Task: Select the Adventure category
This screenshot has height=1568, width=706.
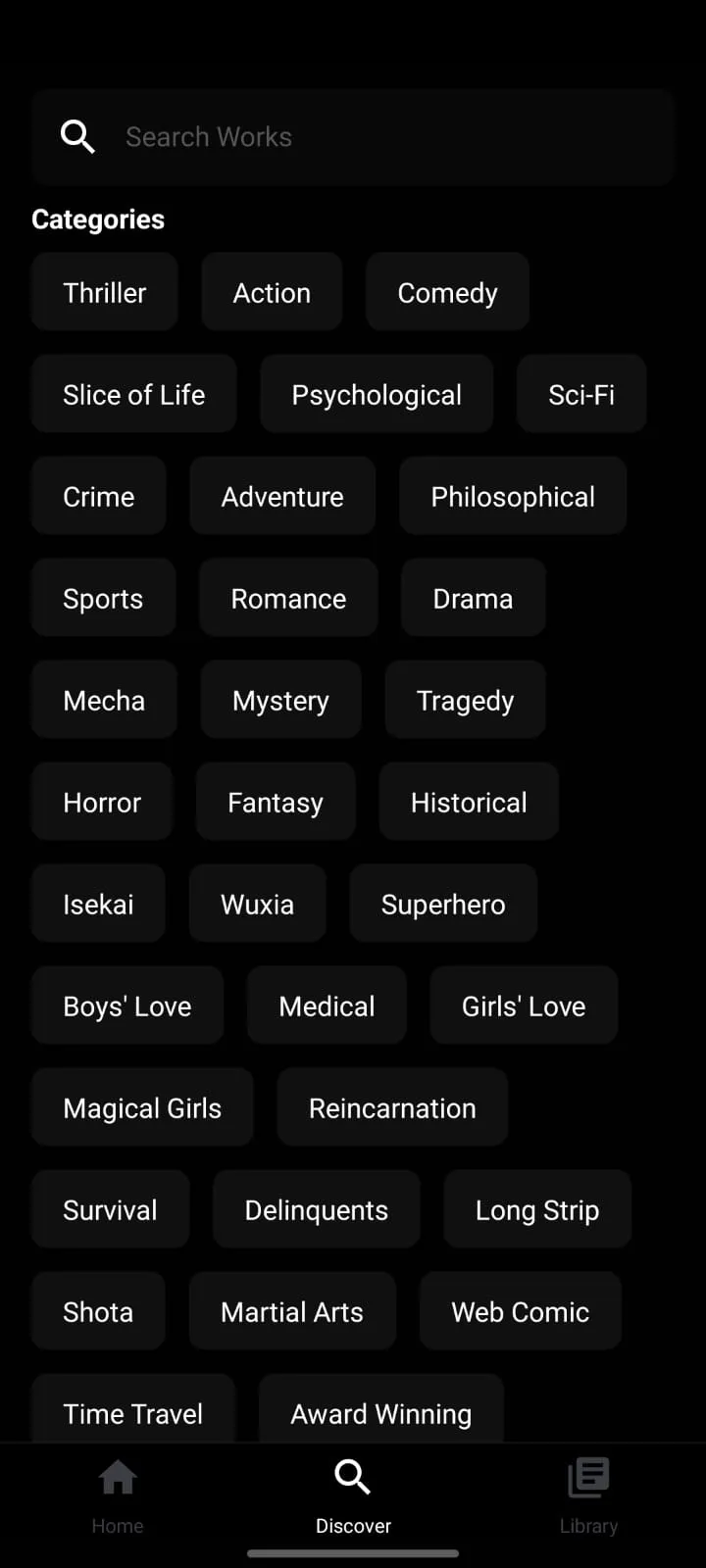Action: click(282, 497)
